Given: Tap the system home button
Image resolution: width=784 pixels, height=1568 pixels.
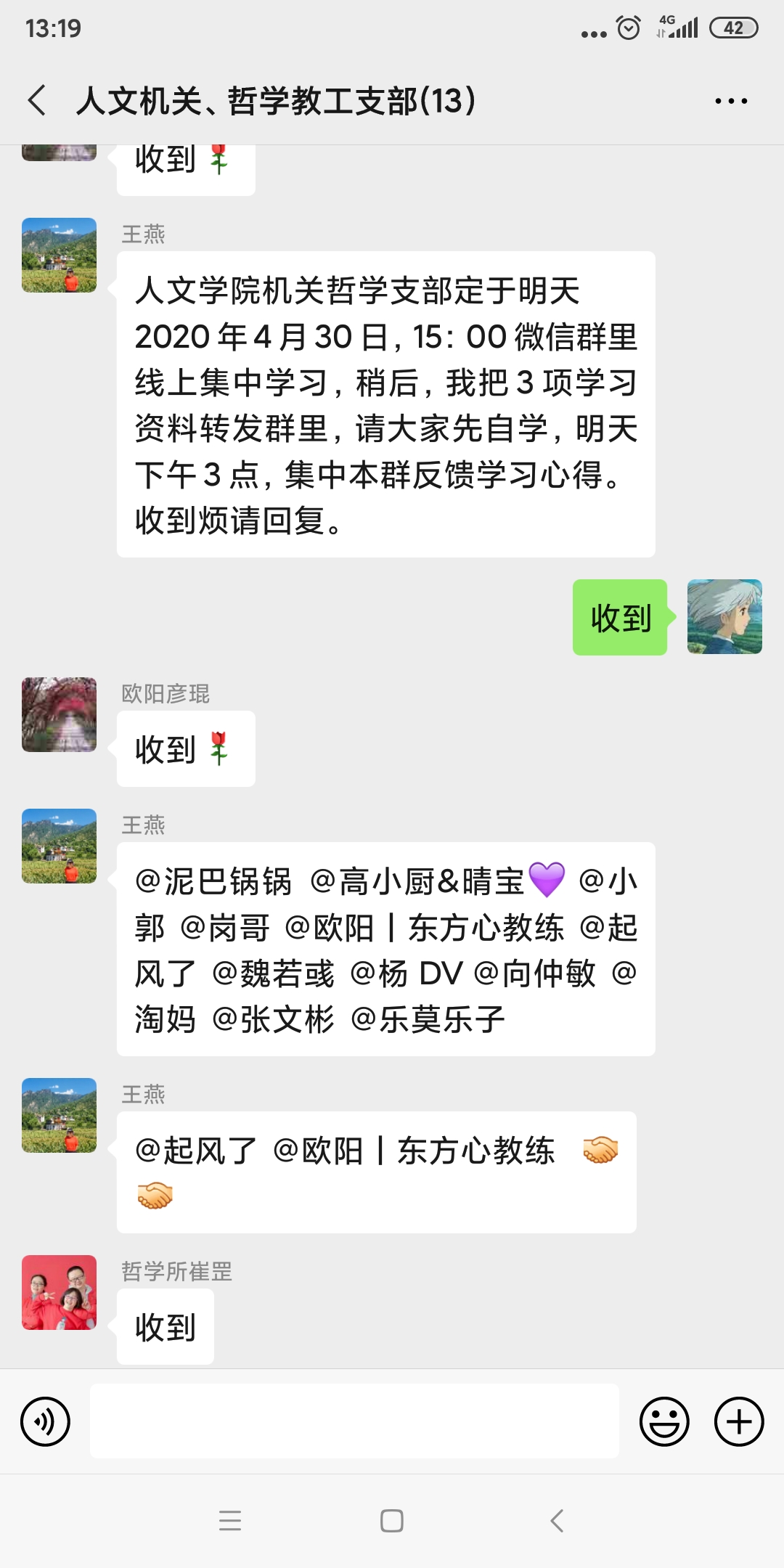Looking at the screenshot, I should (x=392, y=1520).
